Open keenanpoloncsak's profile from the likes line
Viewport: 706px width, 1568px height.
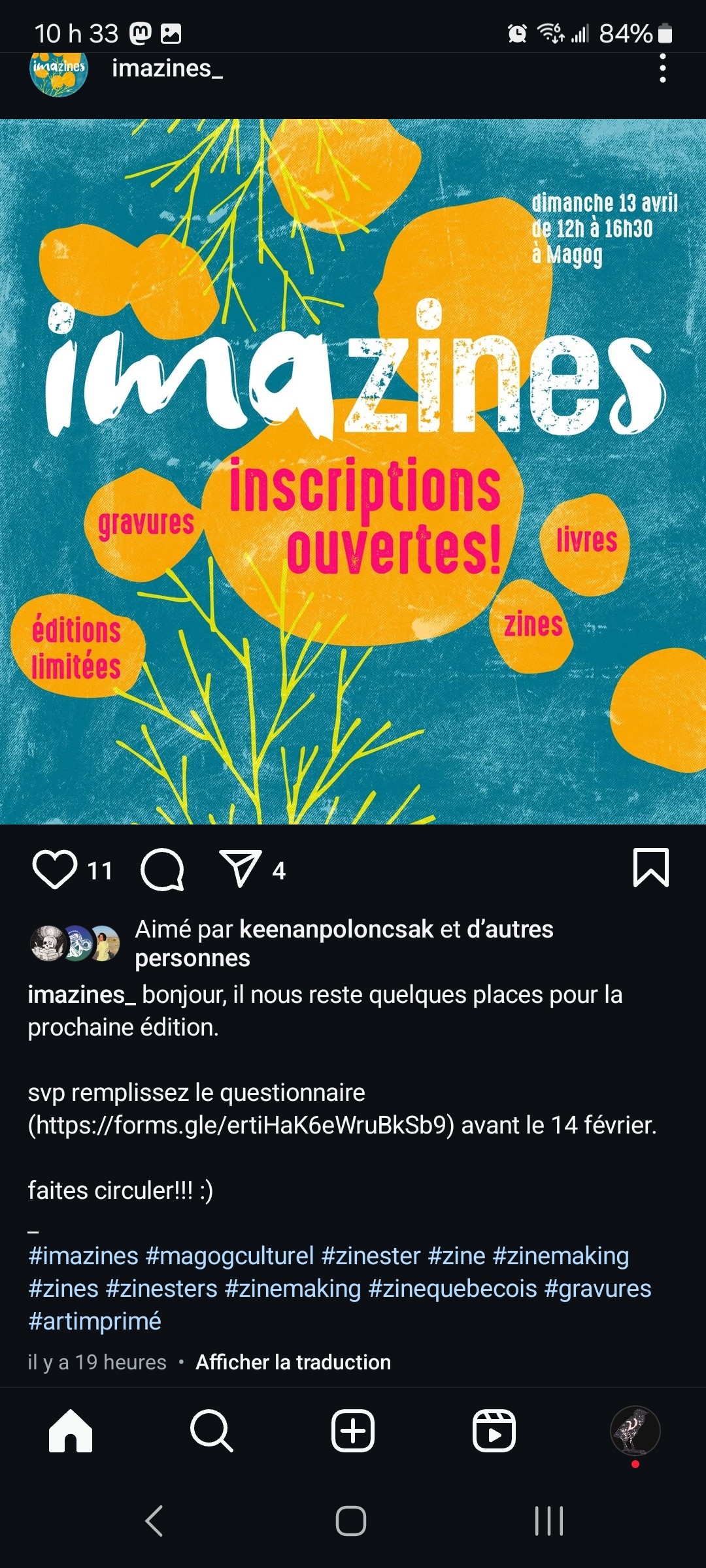337,929
